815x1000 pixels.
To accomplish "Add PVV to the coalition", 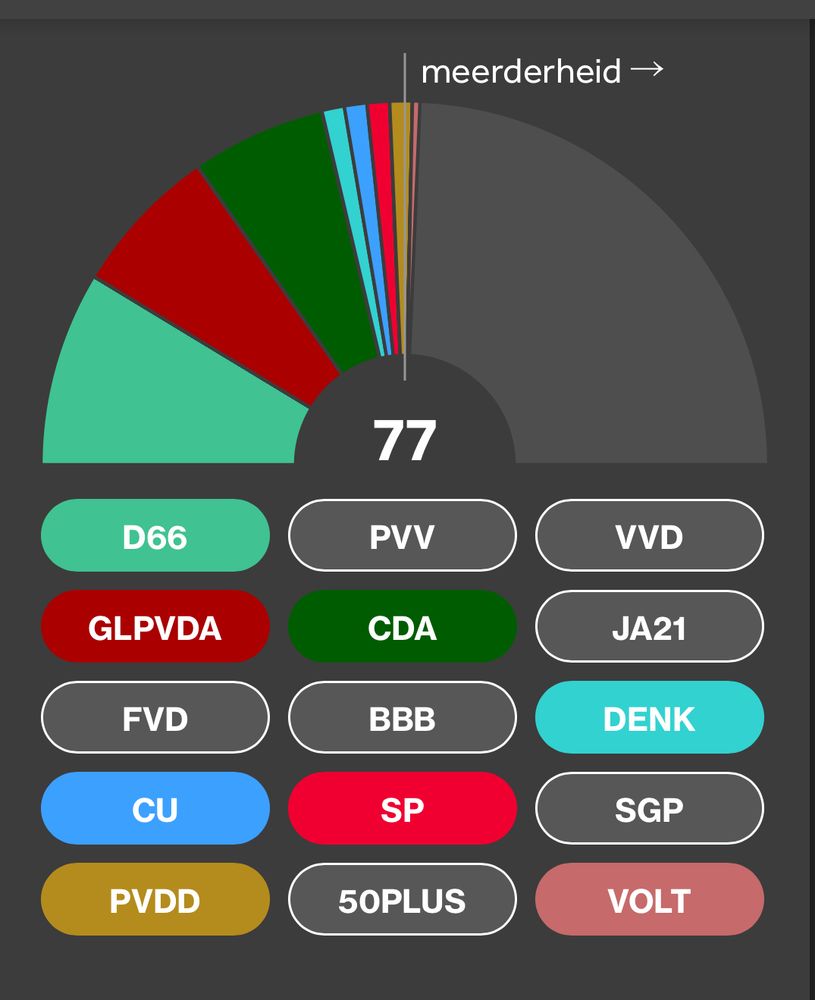I will [x=402, y=536].
